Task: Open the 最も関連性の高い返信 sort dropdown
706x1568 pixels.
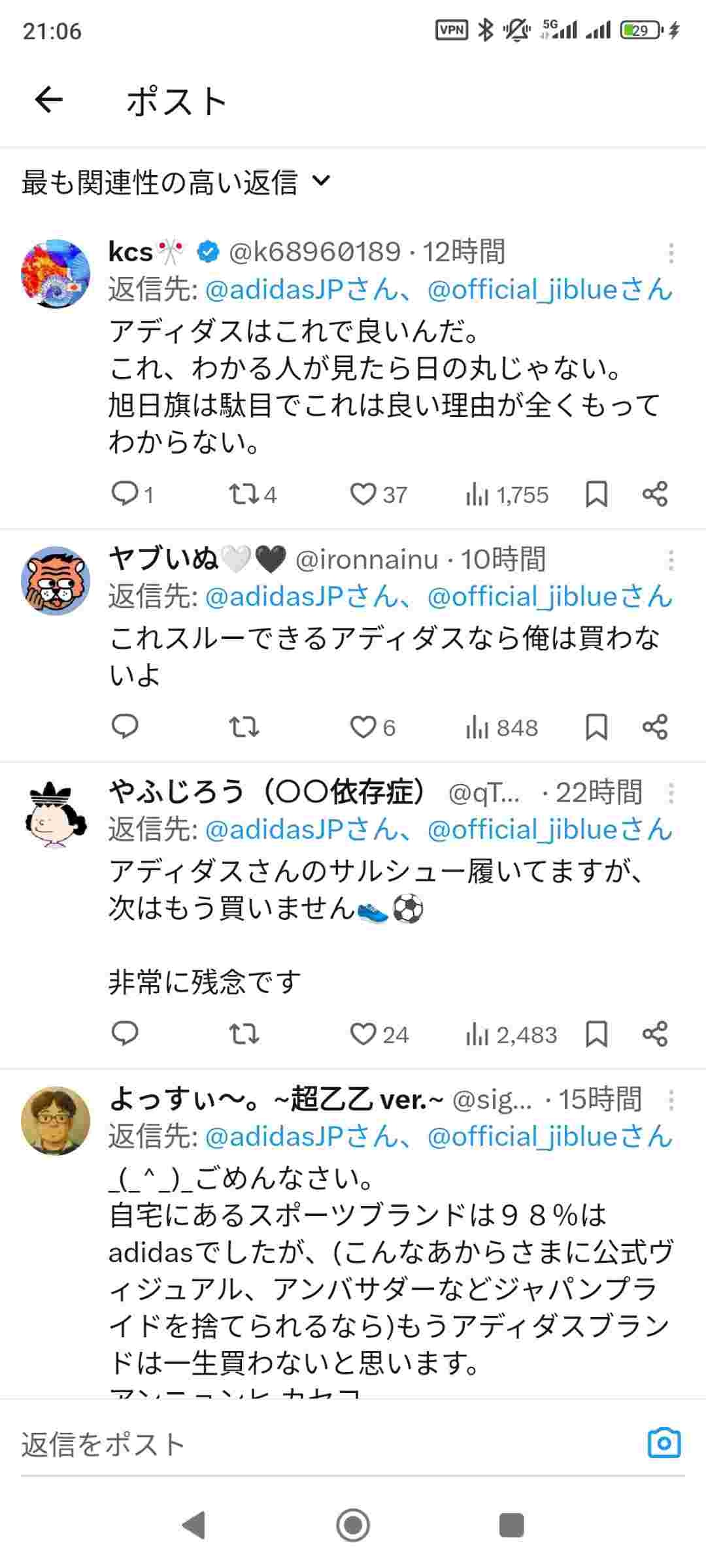Action: click(x=176, y=182)
